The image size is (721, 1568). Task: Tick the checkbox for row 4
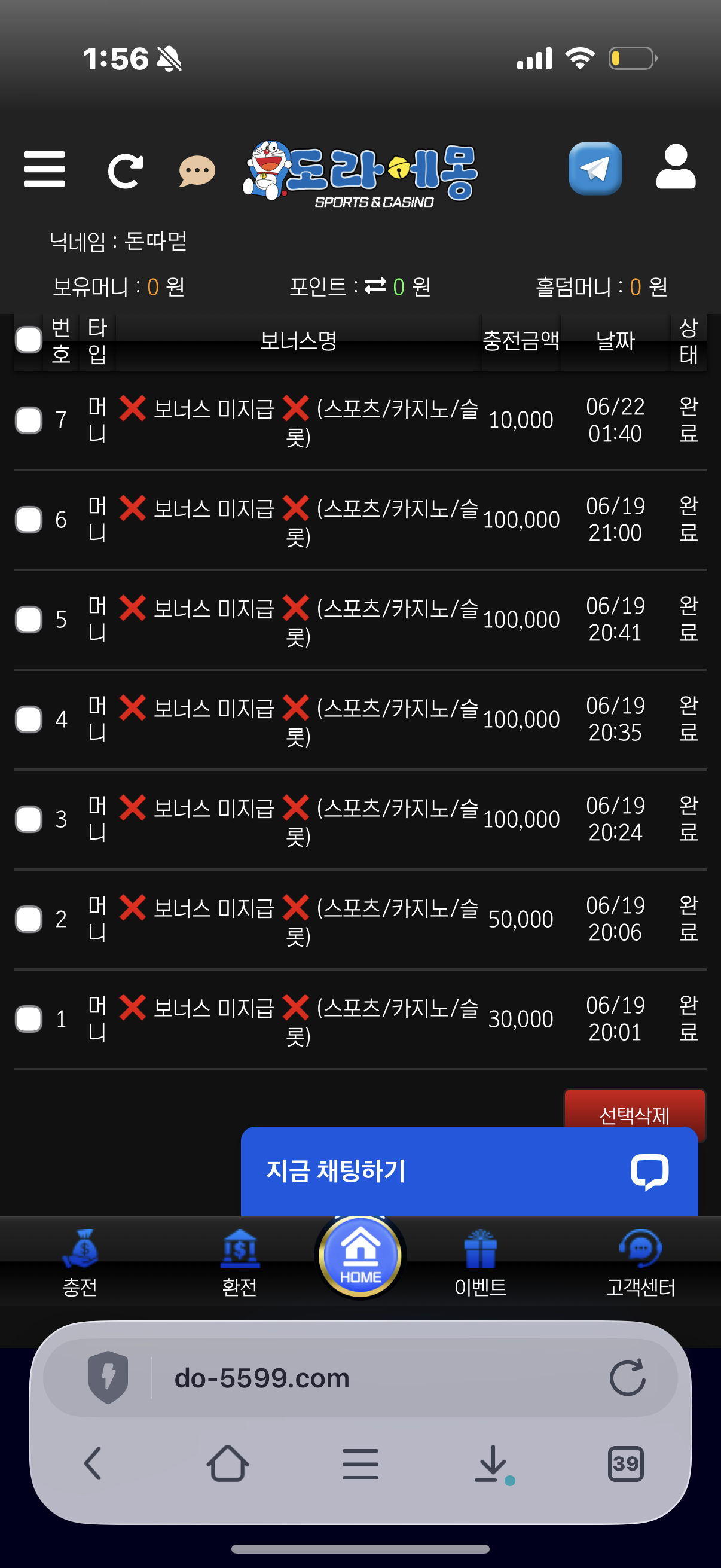(29, 719)
